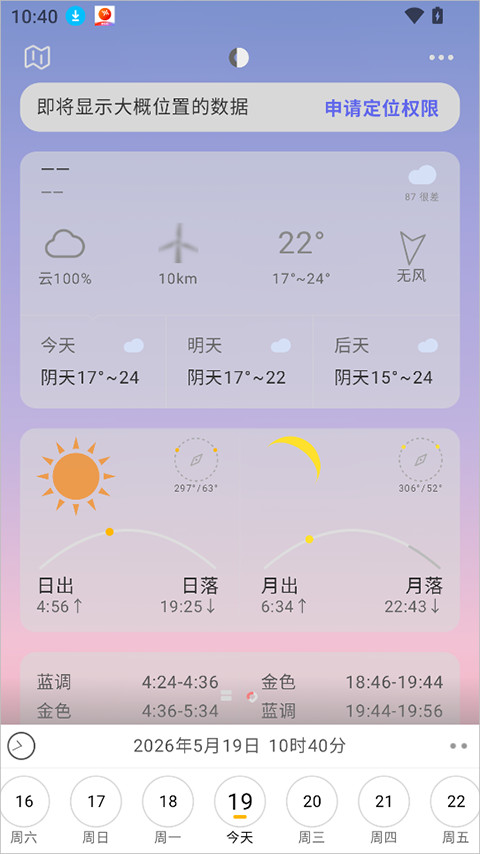This screenshot has width=480, height=854.
Task: Select date 18 周一
Action: 168,810
